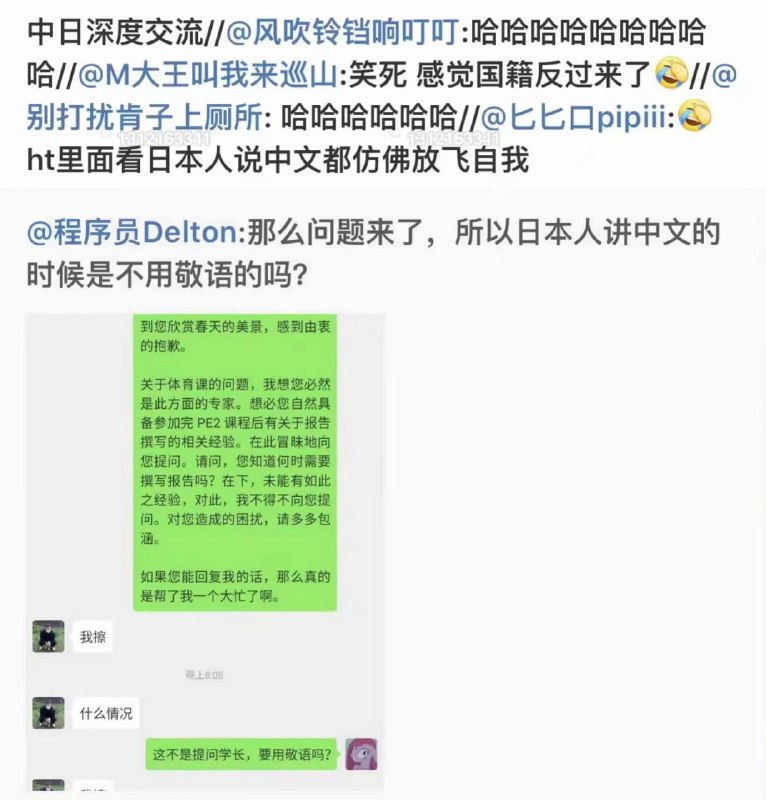Open the embedded chat screenshot image
The width and height of the screenshot is (766, 800).
pos(207,550)
